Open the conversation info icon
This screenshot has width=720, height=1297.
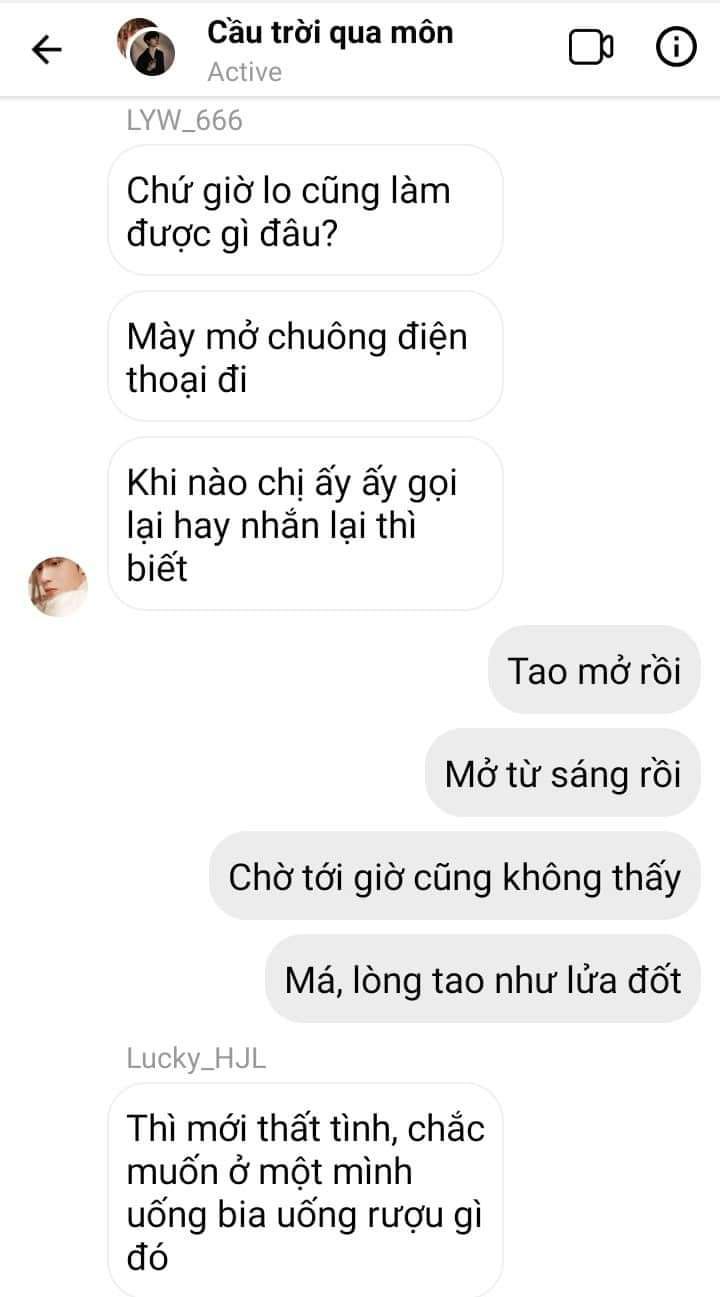coord(675,47)
